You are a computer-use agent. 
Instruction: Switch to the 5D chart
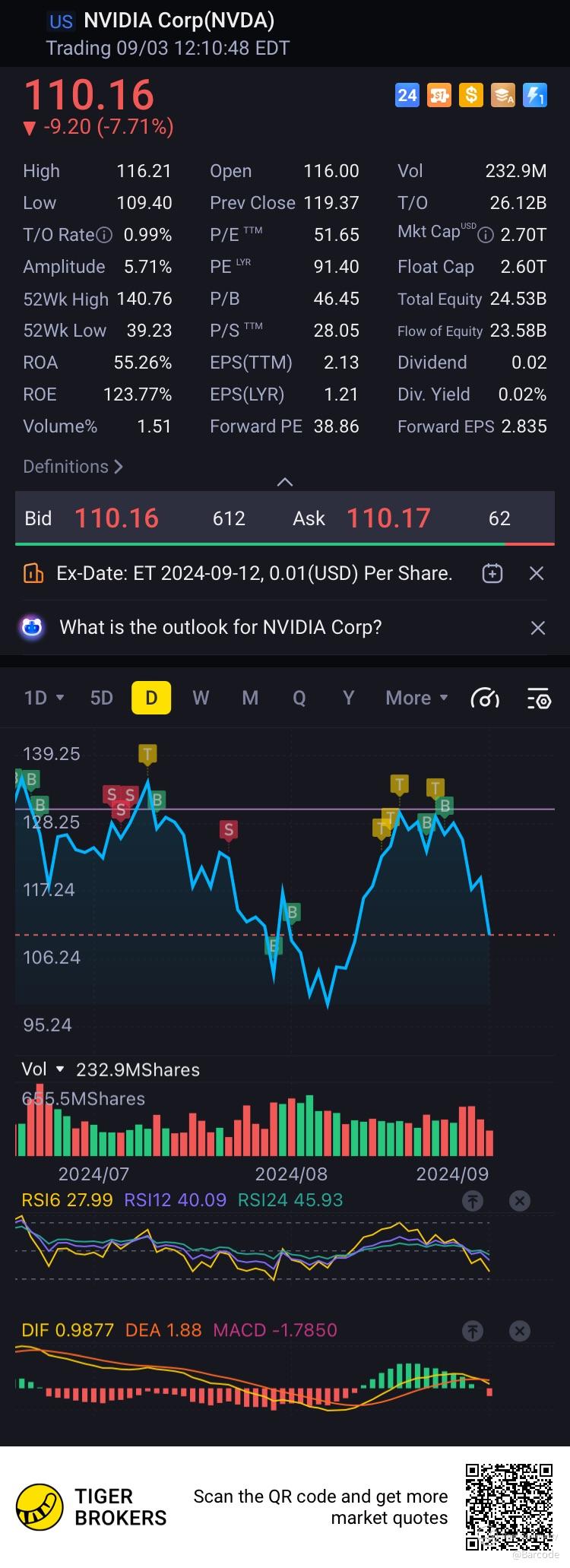point(101,698)
